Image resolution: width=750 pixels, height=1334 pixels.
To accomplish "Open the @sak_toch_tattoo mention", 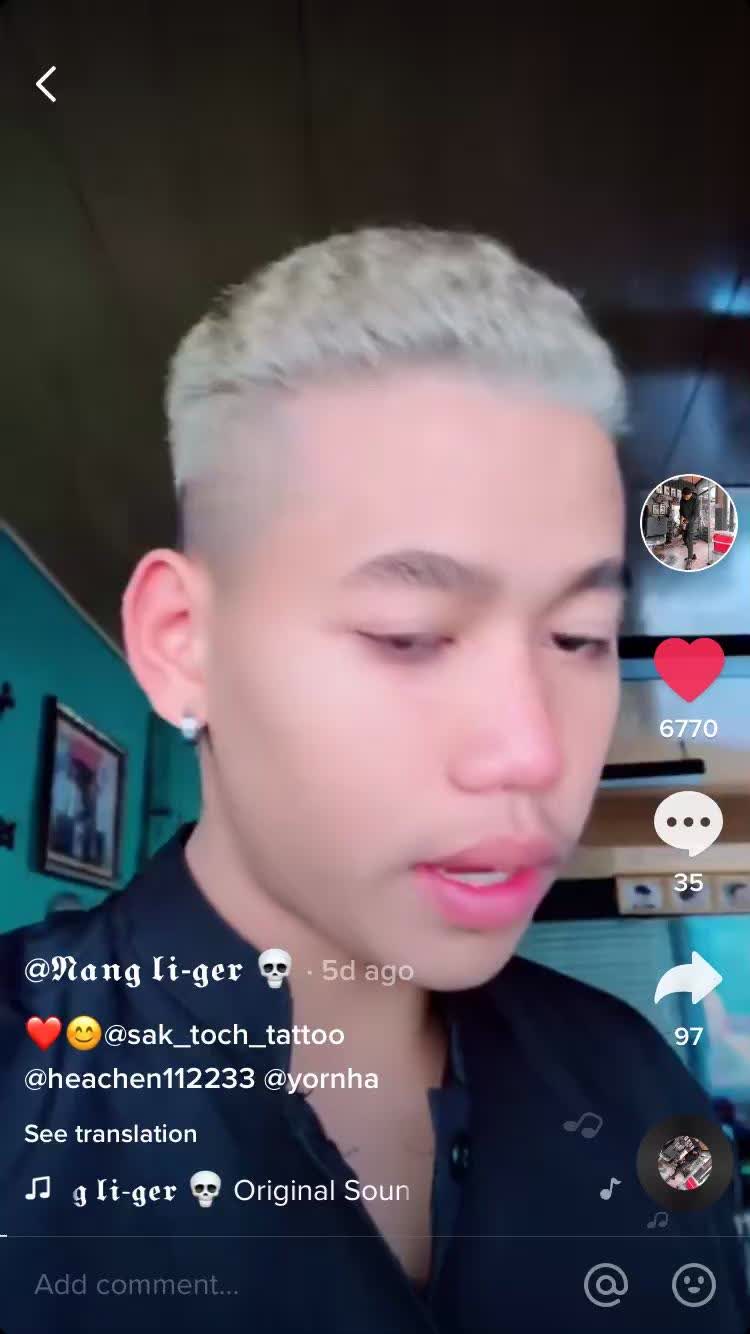I will pyautogui.click(x=224, y=1034).
